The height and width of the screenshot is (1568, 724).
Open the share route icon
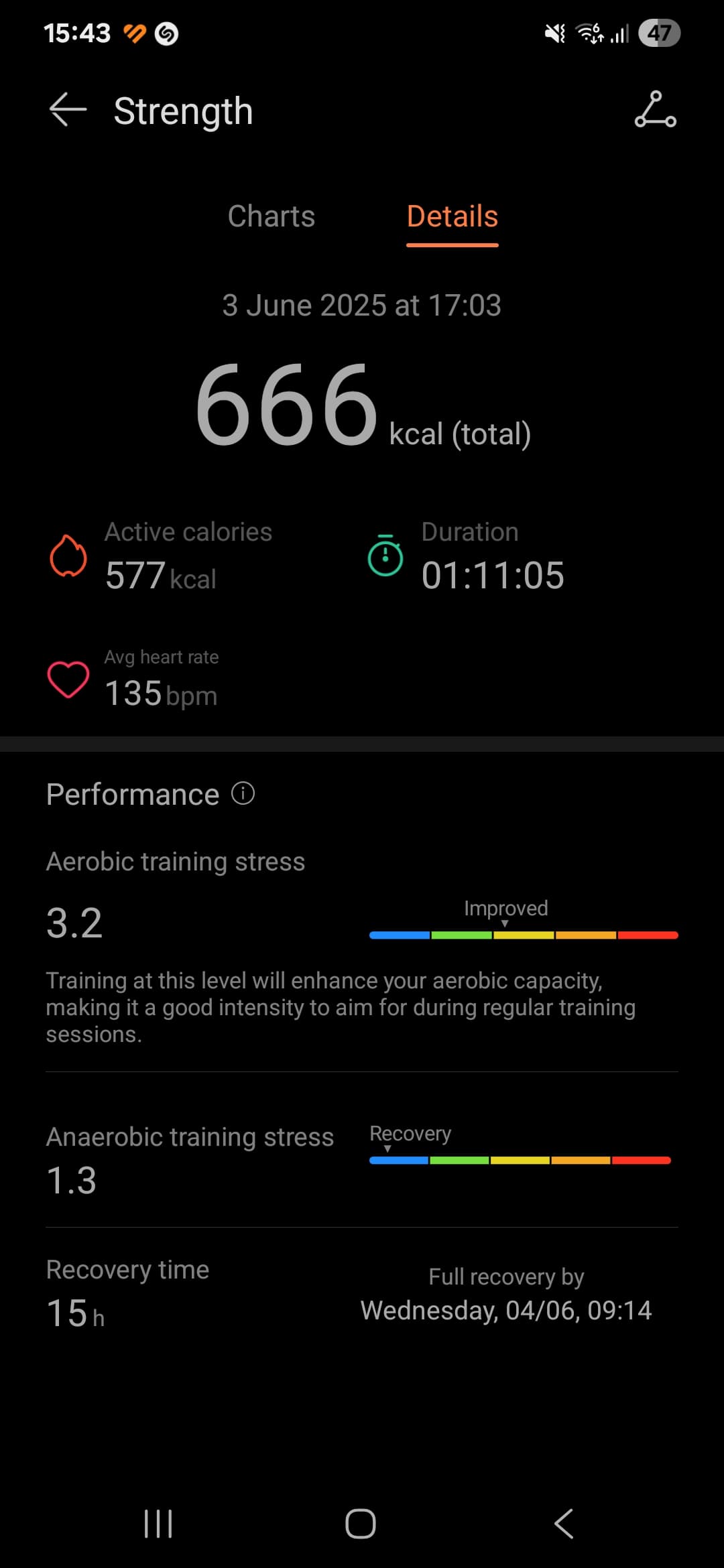tap(655, 110)
